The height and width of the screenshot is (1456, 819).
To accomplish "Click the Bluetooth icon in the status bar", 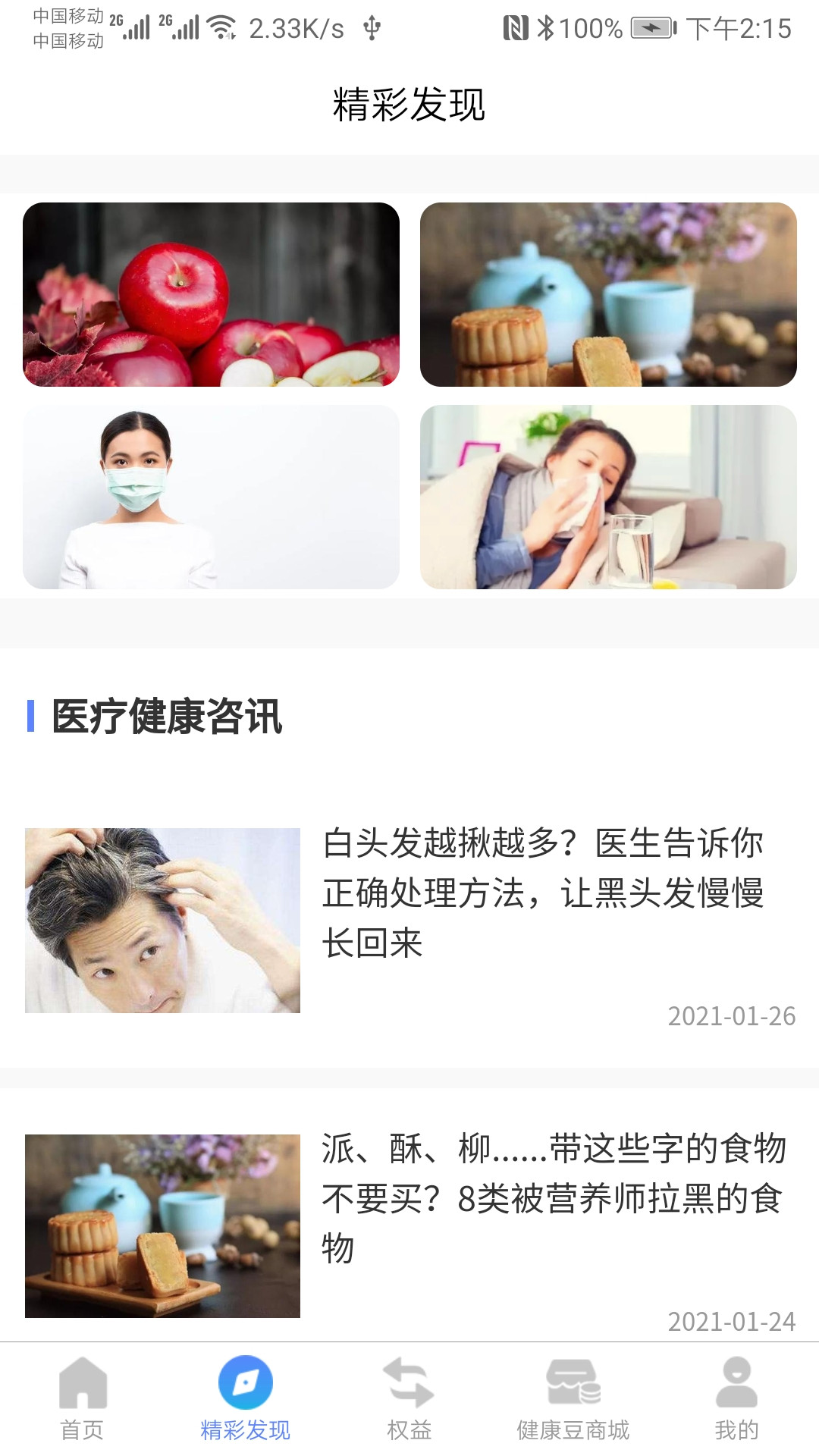I will pyautogui.click(x=548, y=27).
